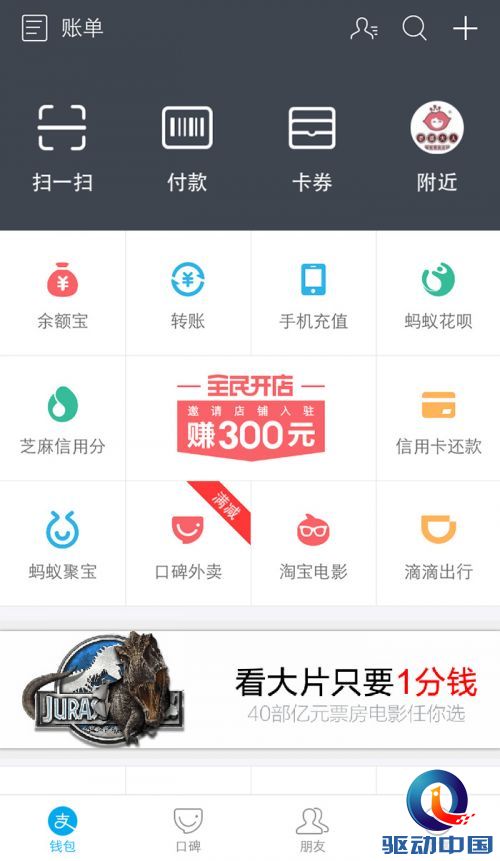The image size is (500, 861).
Task: Open 淘宝电影 movies
Action: coord(313,544)
